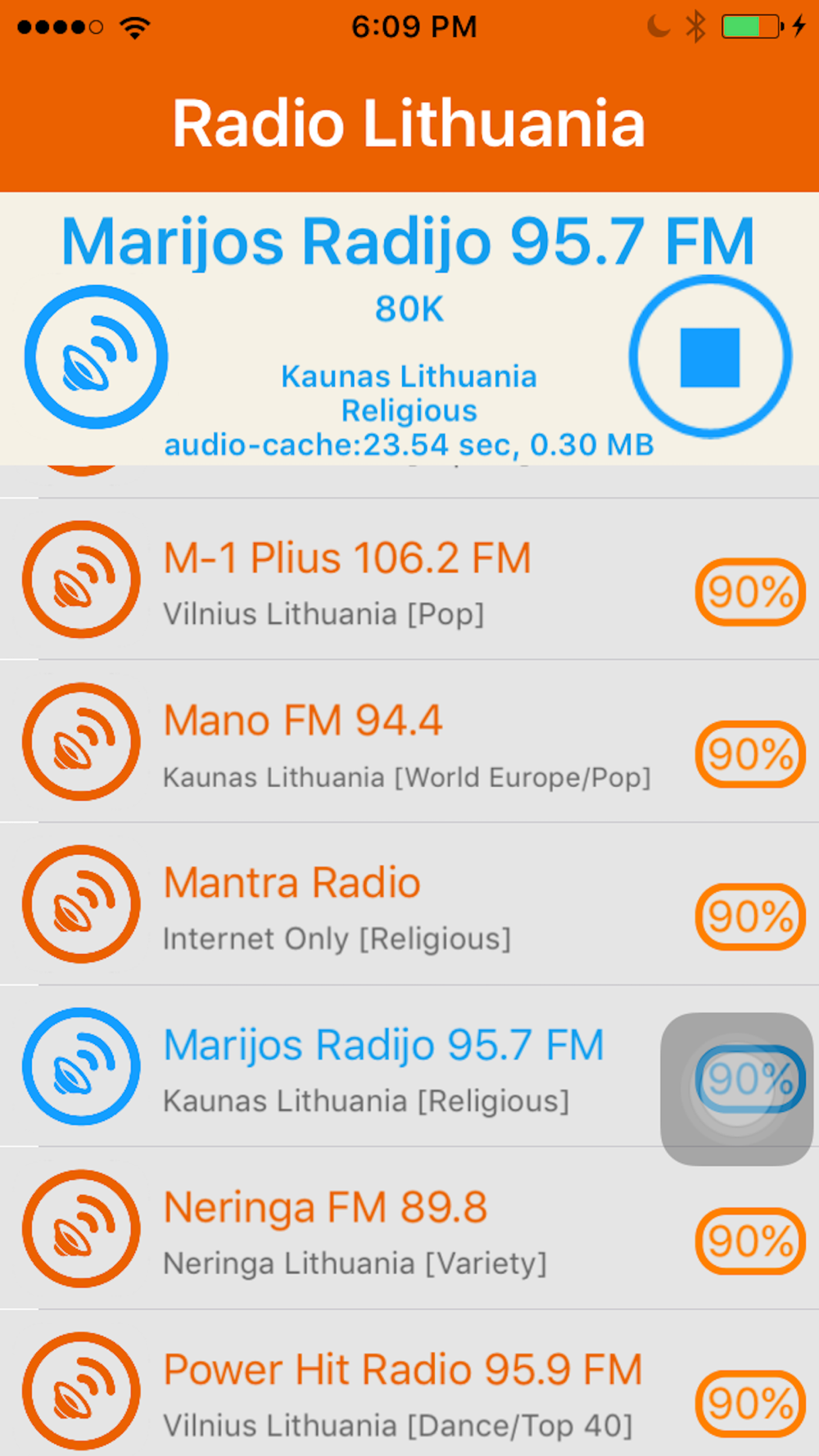Choose the Marijos Radijo 95.7 FM row

pos(409,1065)
